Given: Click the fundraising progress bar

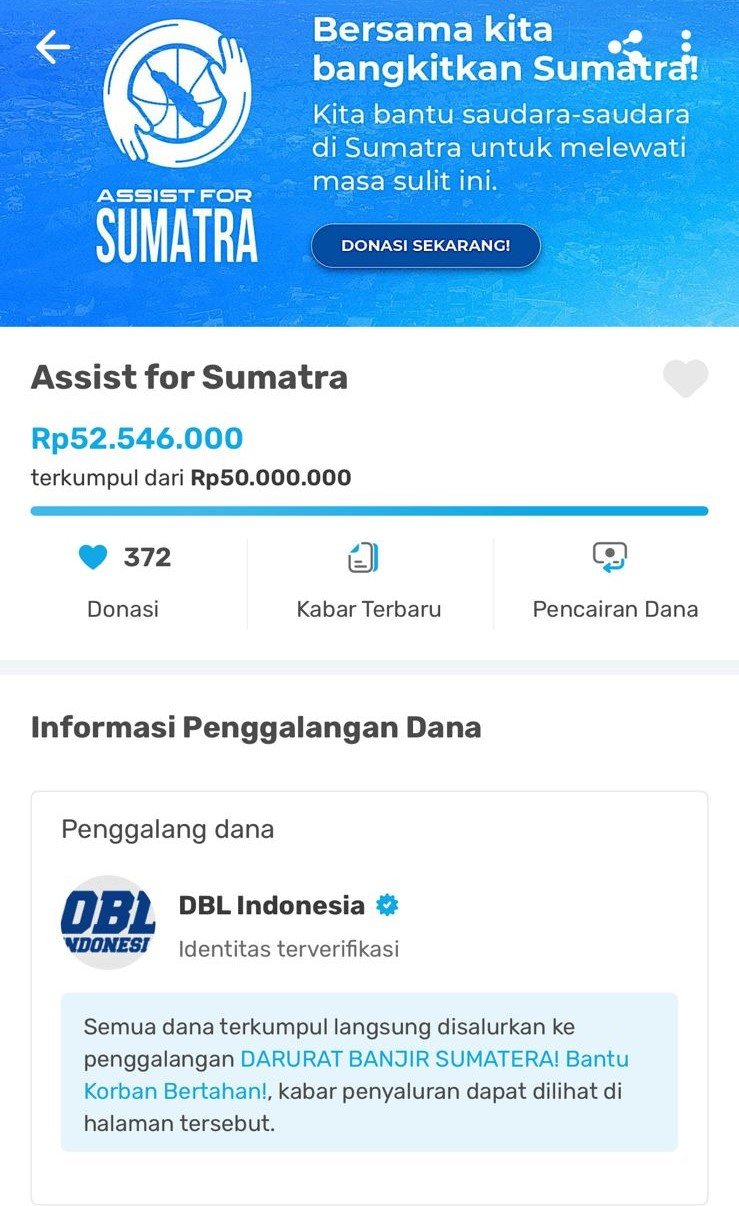Looking at the screenshot, I should coord(369,510).
